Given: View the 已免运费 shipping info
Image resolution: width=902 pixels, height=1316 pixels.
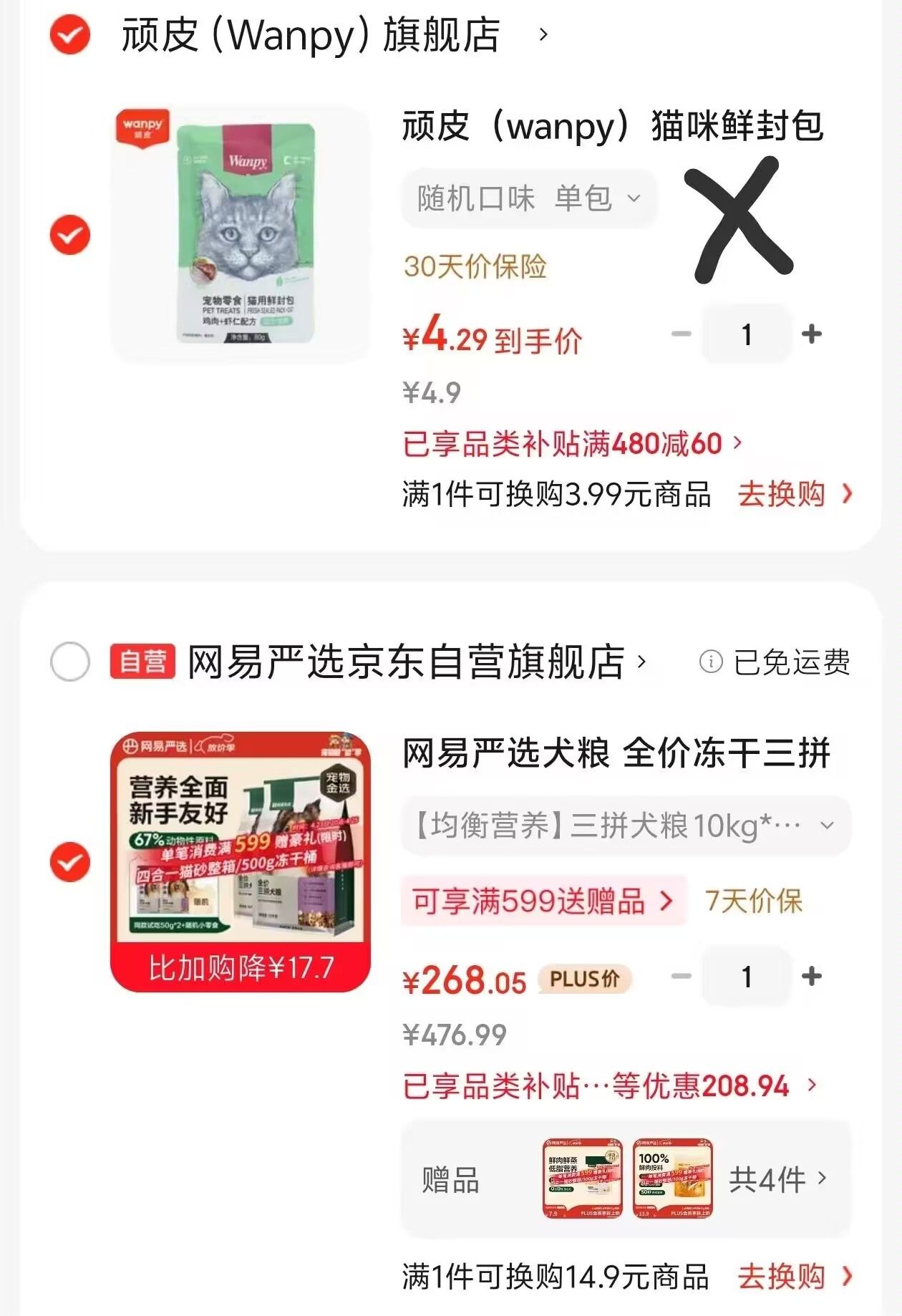Looking at the screenshot, I should [x=775, y=662].
